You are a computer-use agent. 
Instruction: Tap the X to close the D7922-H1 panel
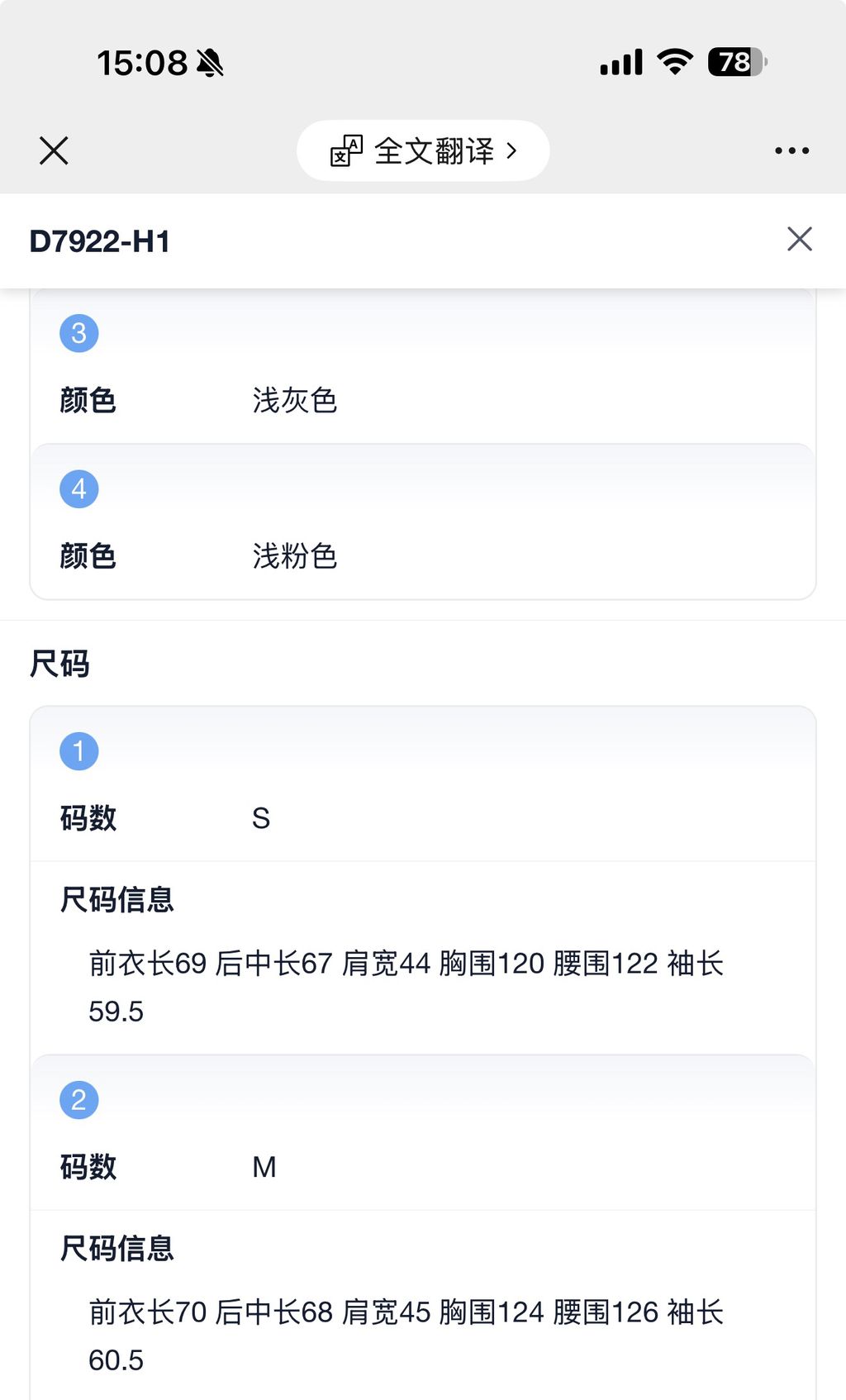pos(799,239)
